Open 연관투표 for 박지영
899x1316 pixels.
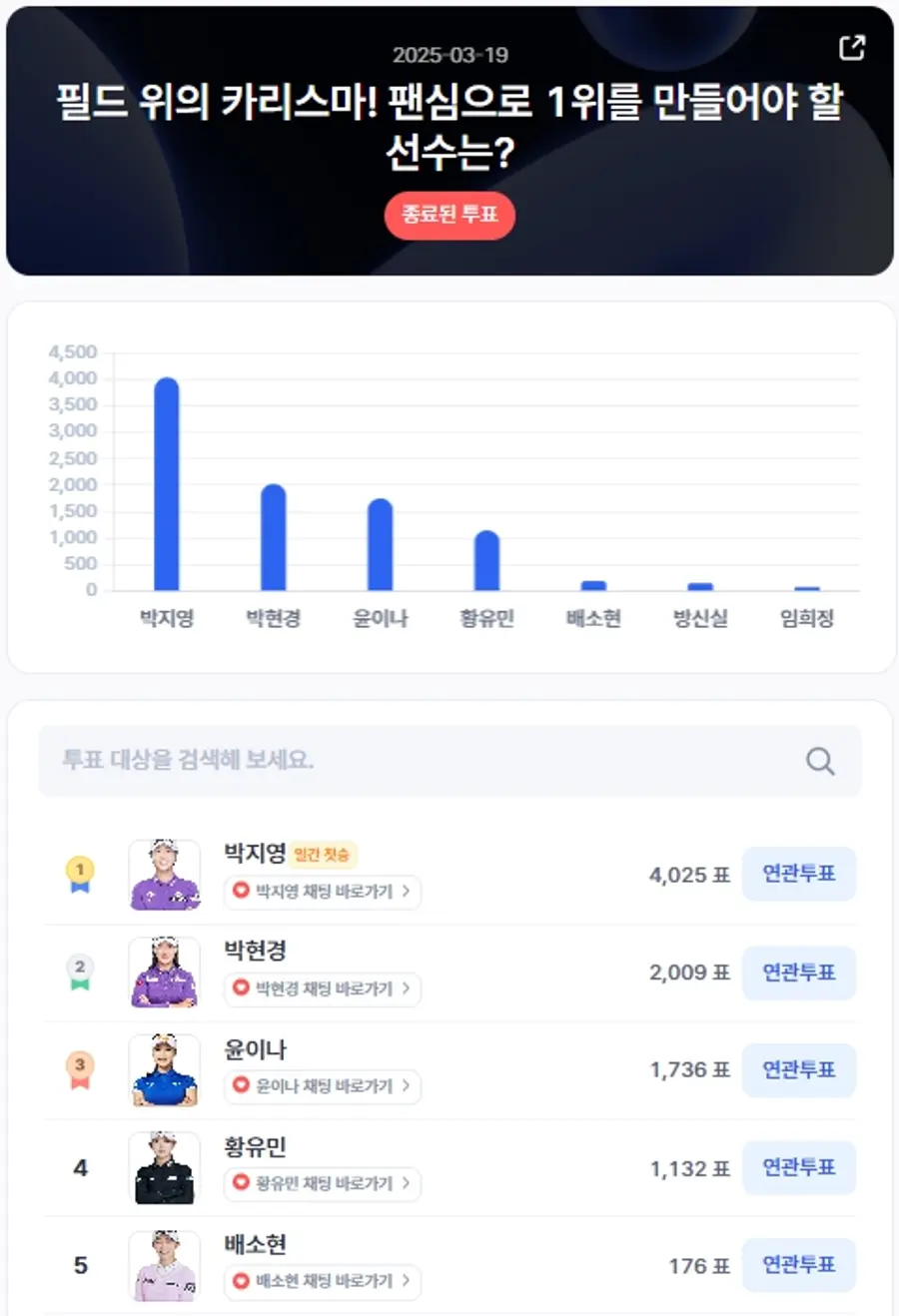tap(799, 874)
